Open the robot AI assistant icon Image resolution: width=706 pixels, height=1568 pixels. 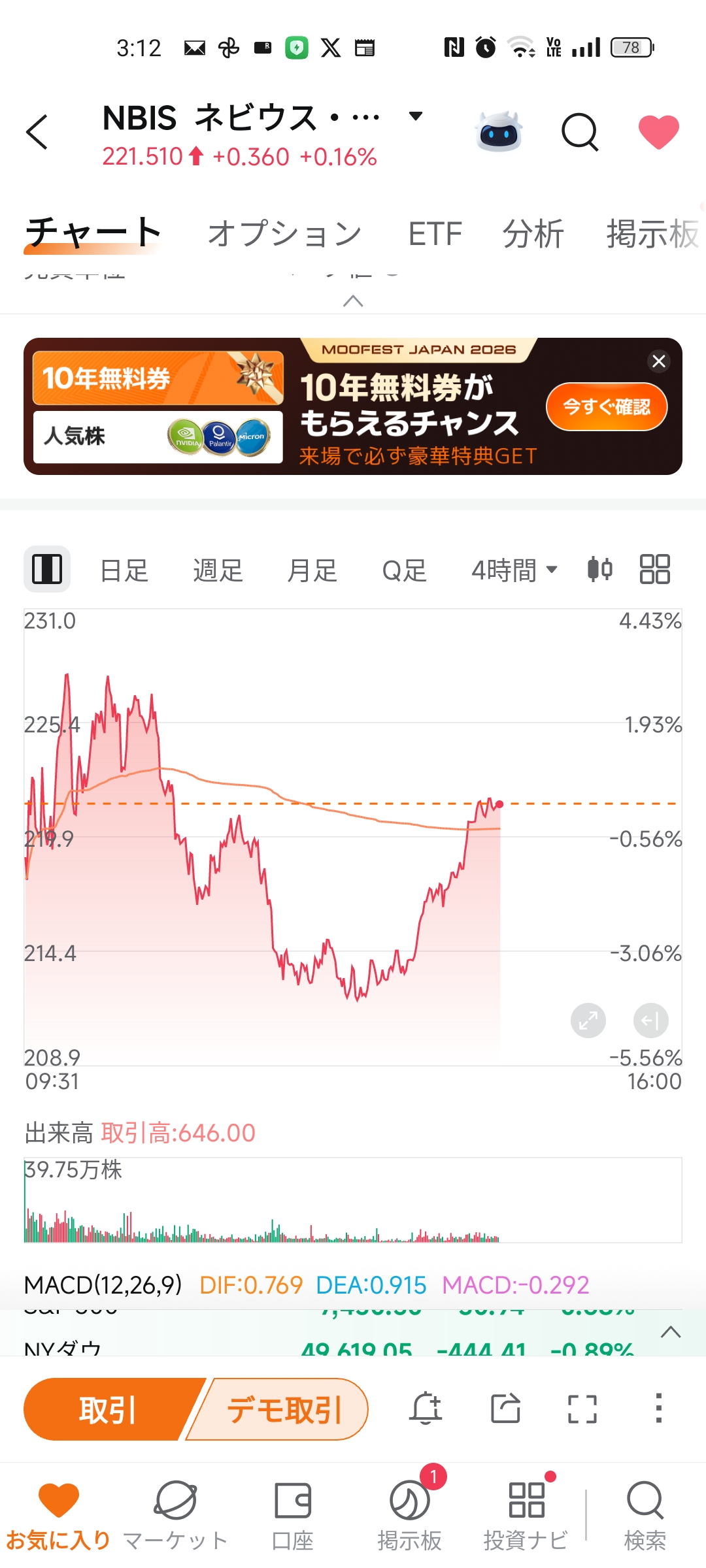[x=499, y=132]
